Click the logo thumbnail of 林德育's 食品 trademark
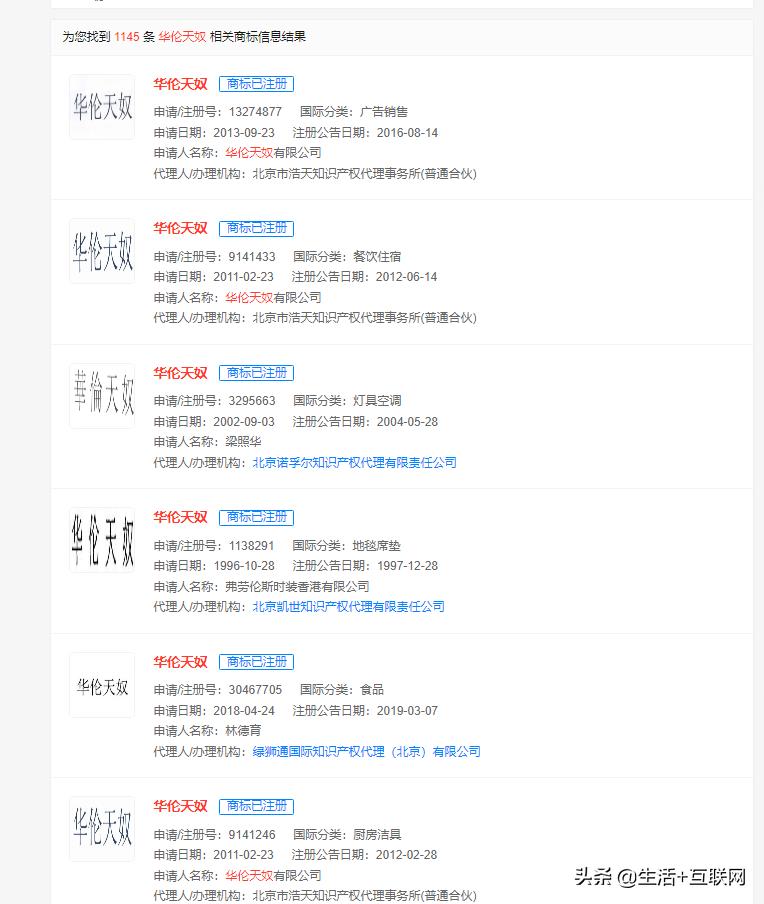Viewport: 764px width, 904px height. point(101,684)
